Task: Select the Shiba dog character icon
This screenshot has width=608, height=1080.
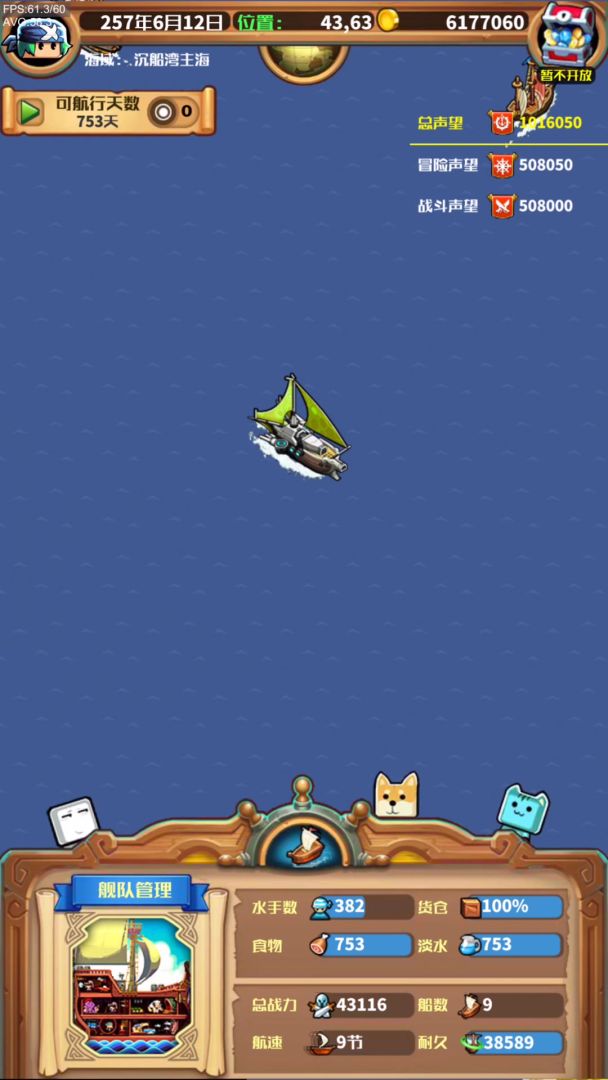Action: [x=396, y=795]
